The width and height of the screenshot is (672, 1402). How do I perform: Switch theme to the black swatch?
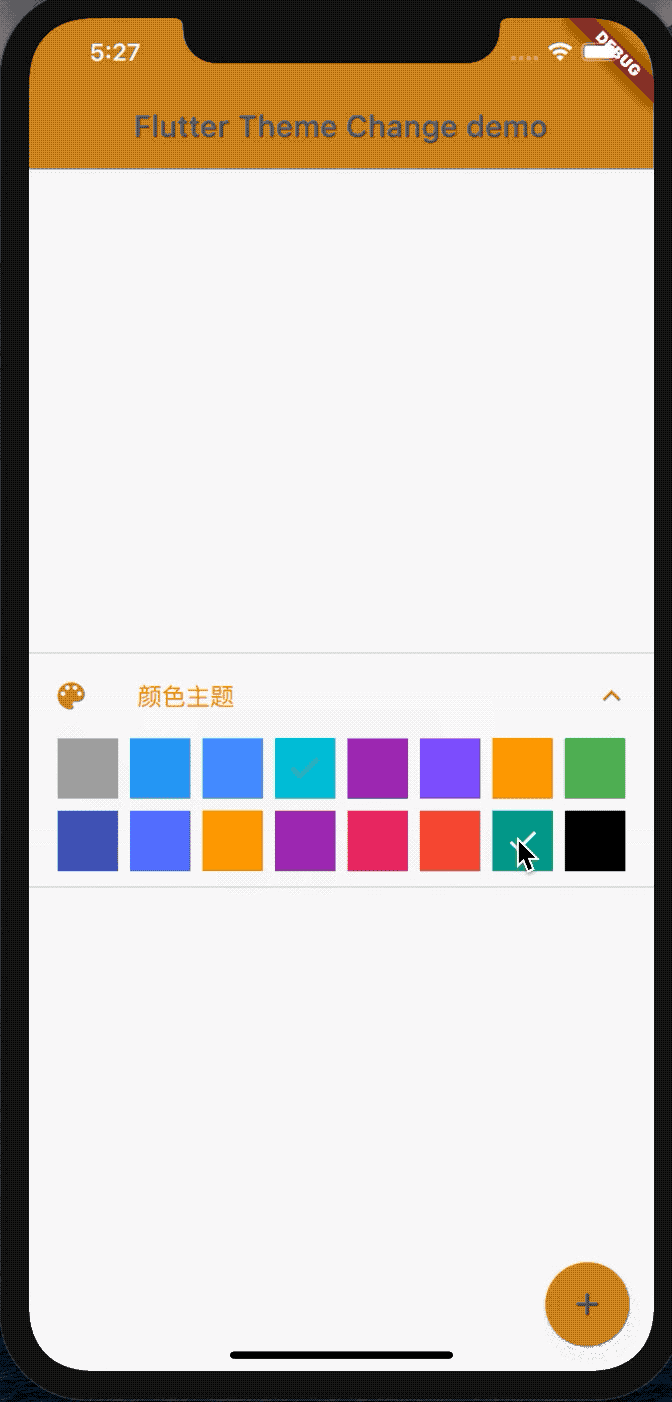pos(595,841)
